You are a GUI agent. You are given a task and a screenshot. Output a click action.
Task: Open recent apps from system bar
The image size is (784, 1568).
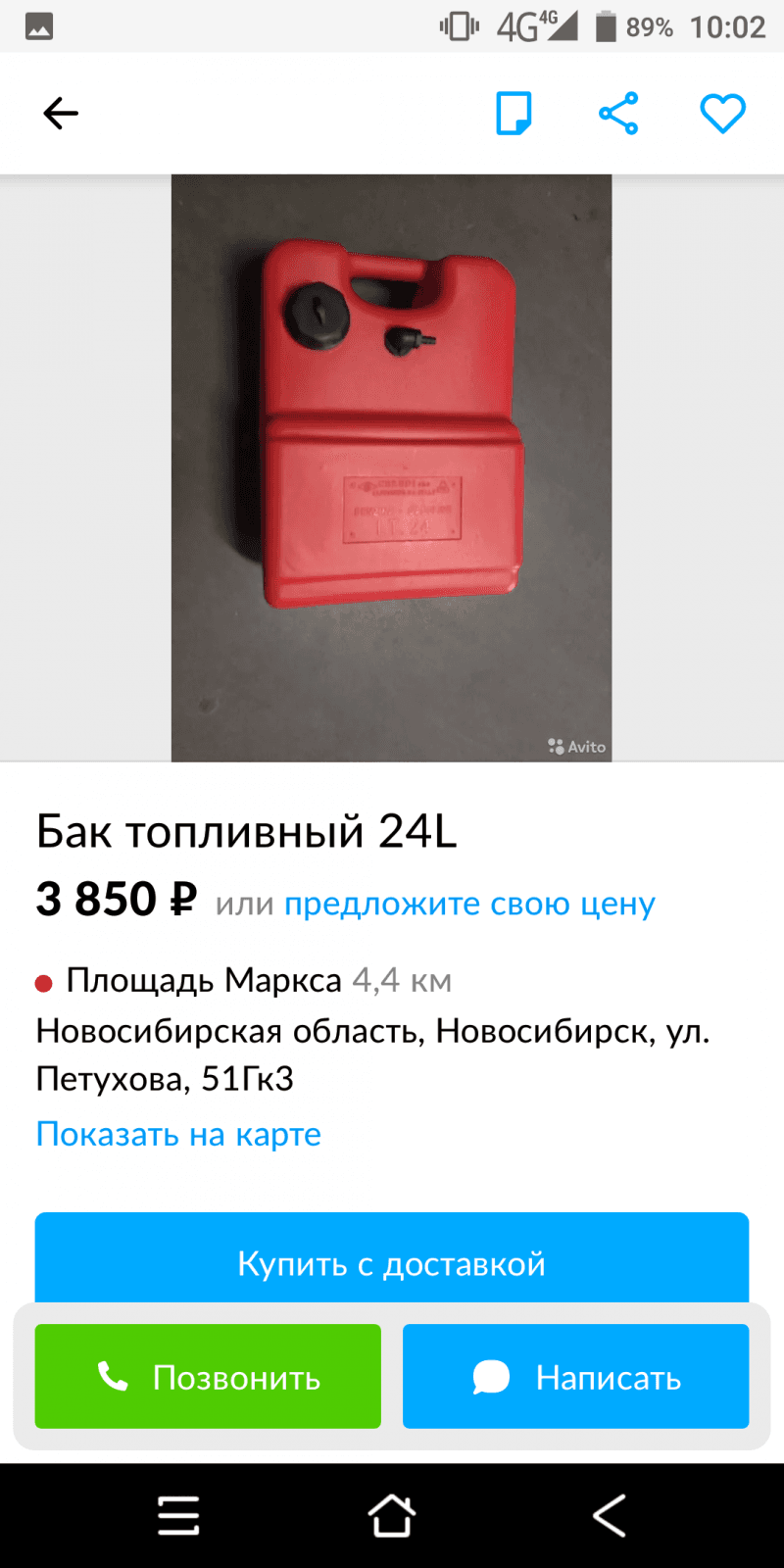pyautogui.click(x=178, y=1515)
